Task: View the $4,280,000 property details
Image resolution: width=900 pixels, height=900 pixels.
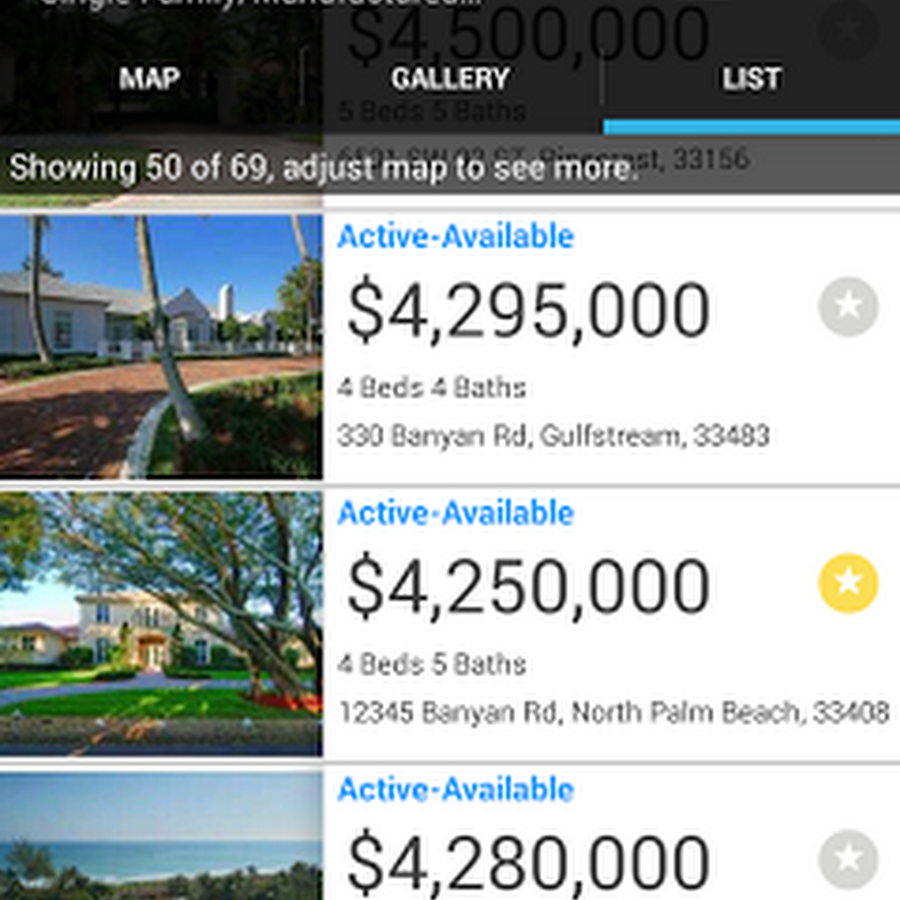Action: click(528, 860)
